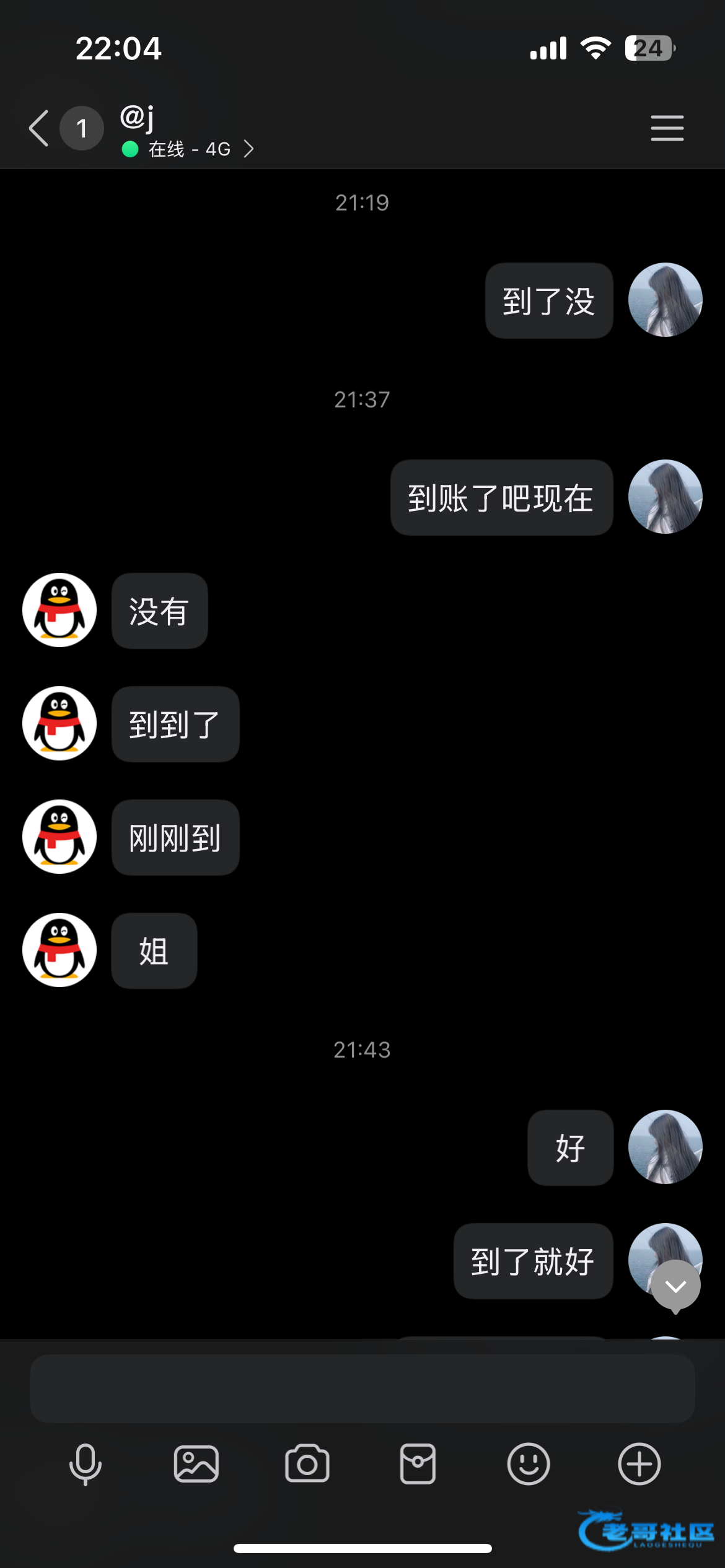This screenshot has height=1568, width=725.
Task: Open @j's online status details
Action: pyautogui.click(x=189, y=149)
